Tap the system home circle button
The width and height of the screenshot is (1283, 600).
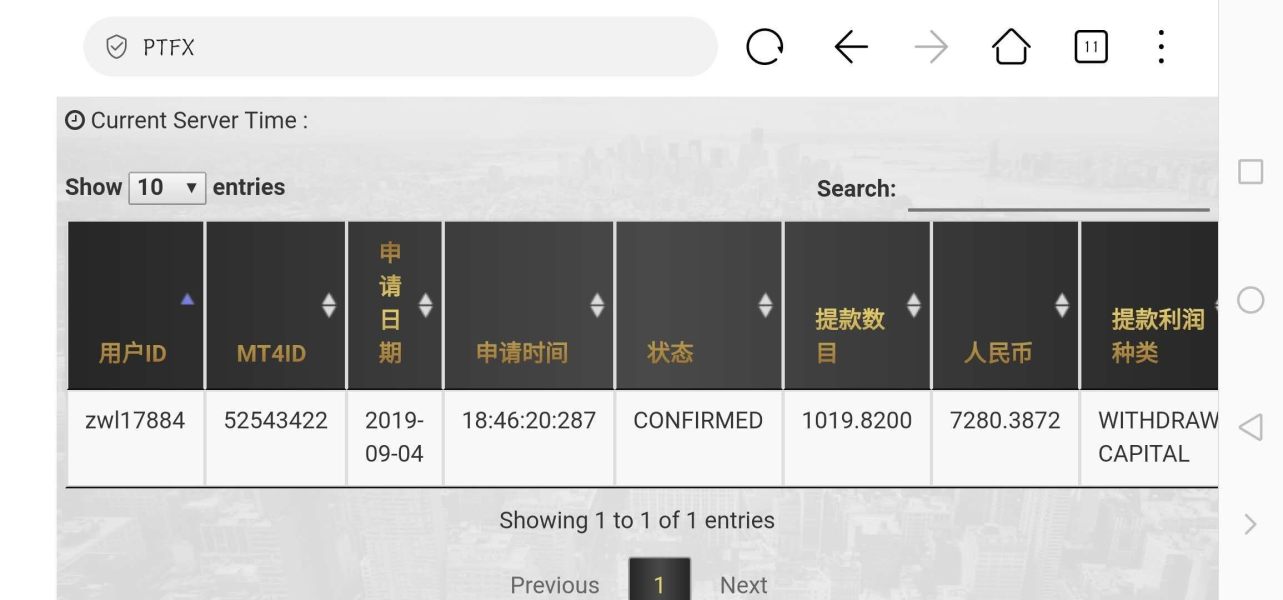coord(1250,300)
